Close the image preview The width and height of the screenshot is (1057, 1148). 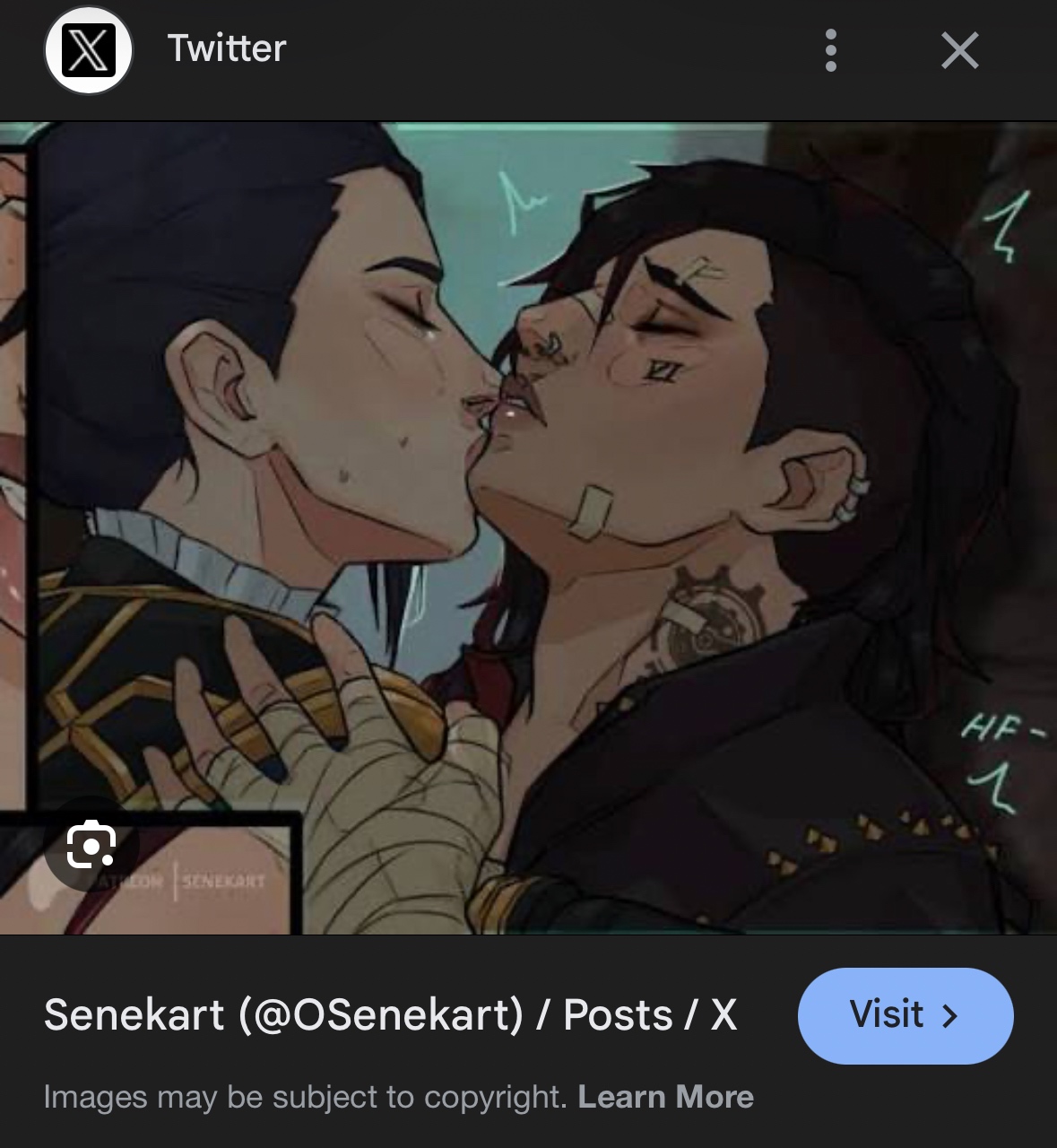point(959,50)
